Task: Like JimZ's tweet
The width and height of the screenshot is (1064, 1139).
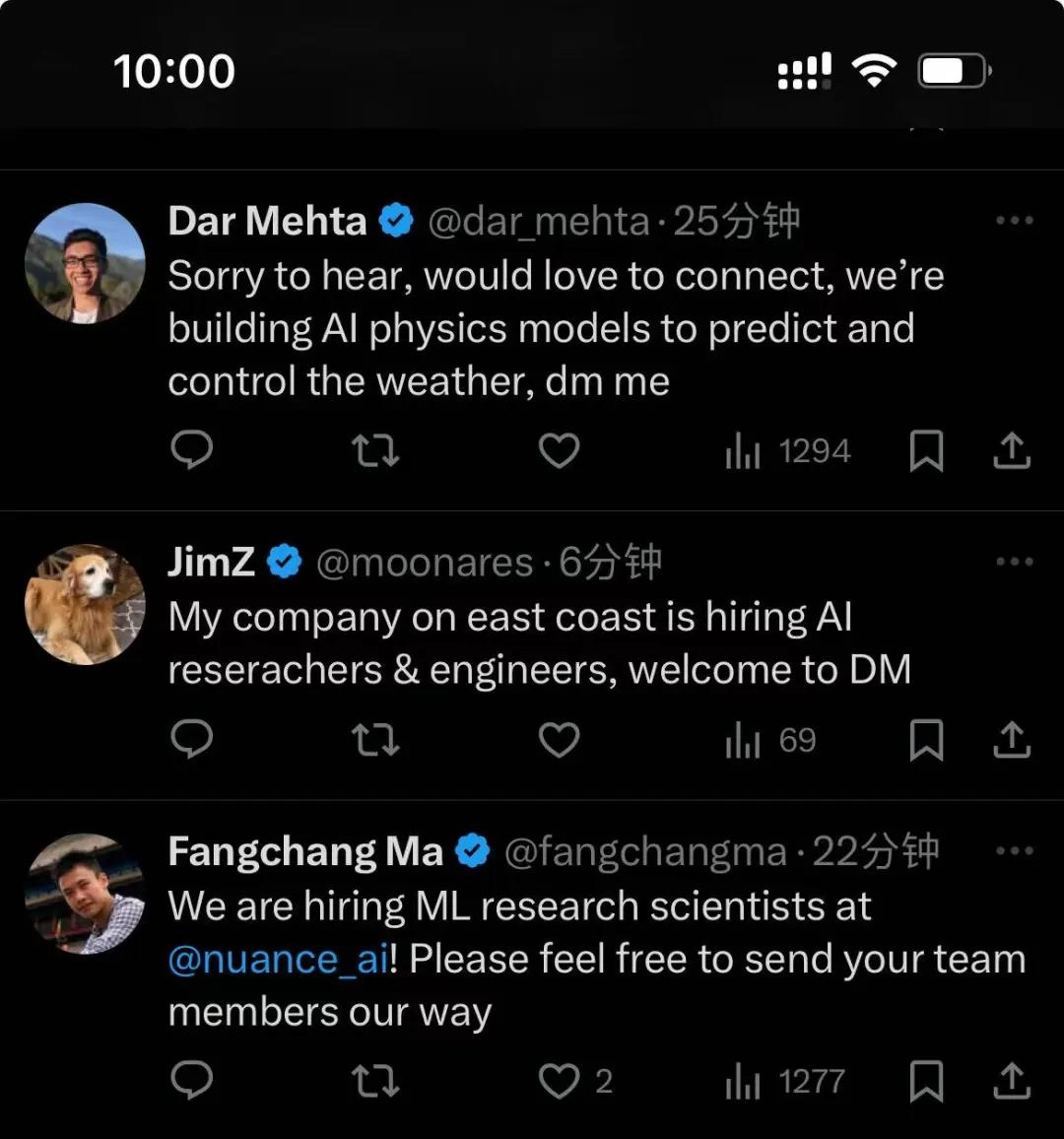Action: pos(559,740)
